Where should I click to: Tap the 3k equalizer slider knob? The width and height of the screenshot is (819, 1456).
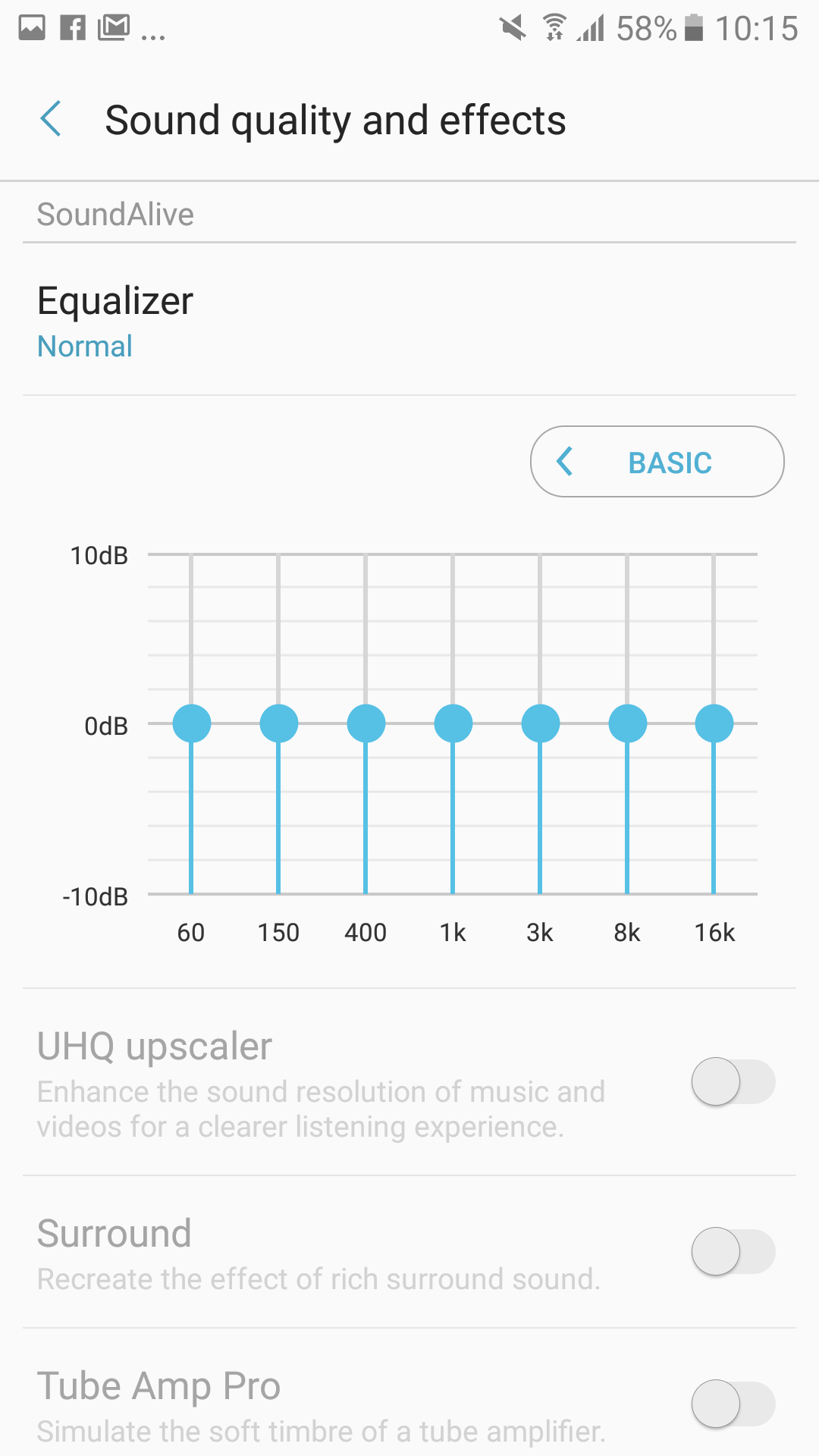pyautogui.click(x=540, y=723)
